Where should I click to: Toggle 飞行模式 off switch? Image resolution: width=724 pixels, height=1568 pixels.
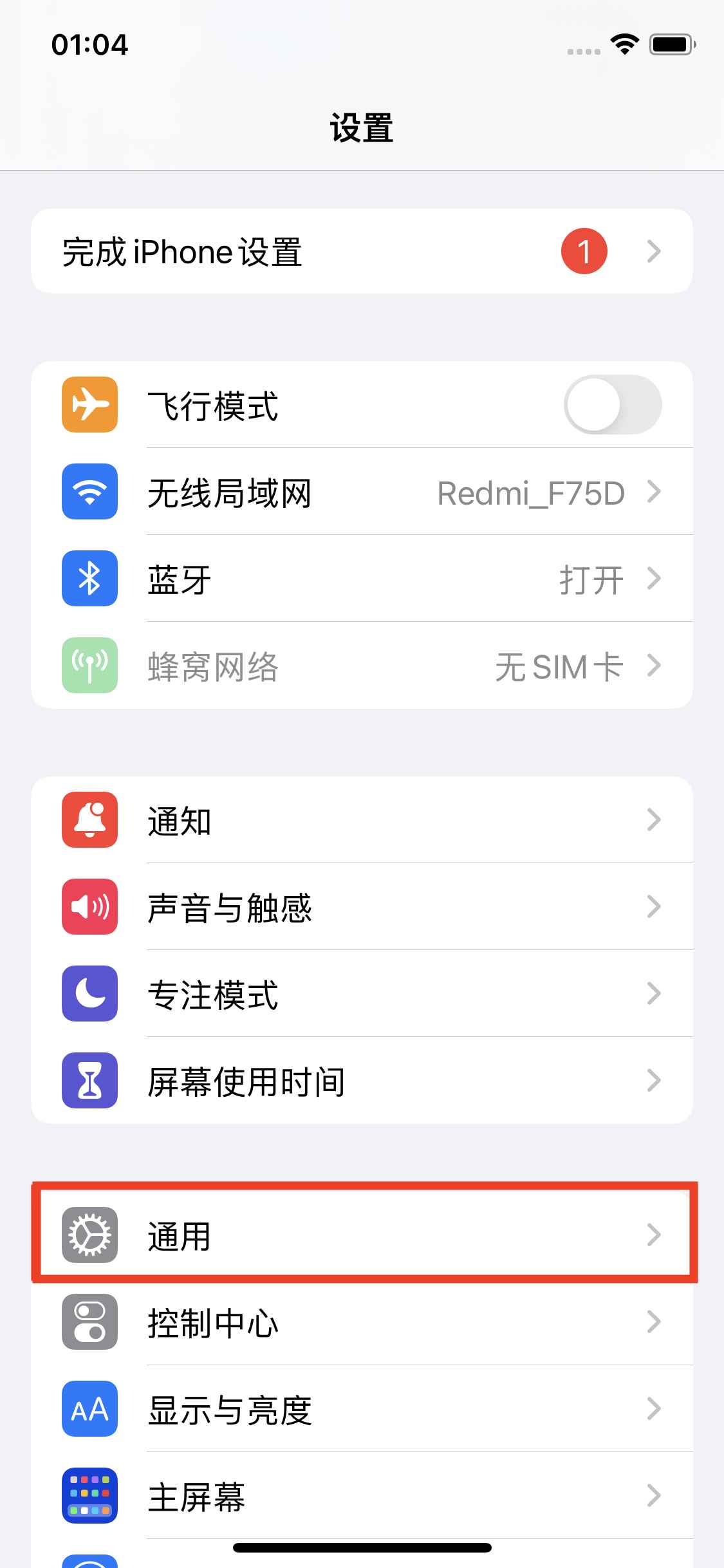point(612,404)
